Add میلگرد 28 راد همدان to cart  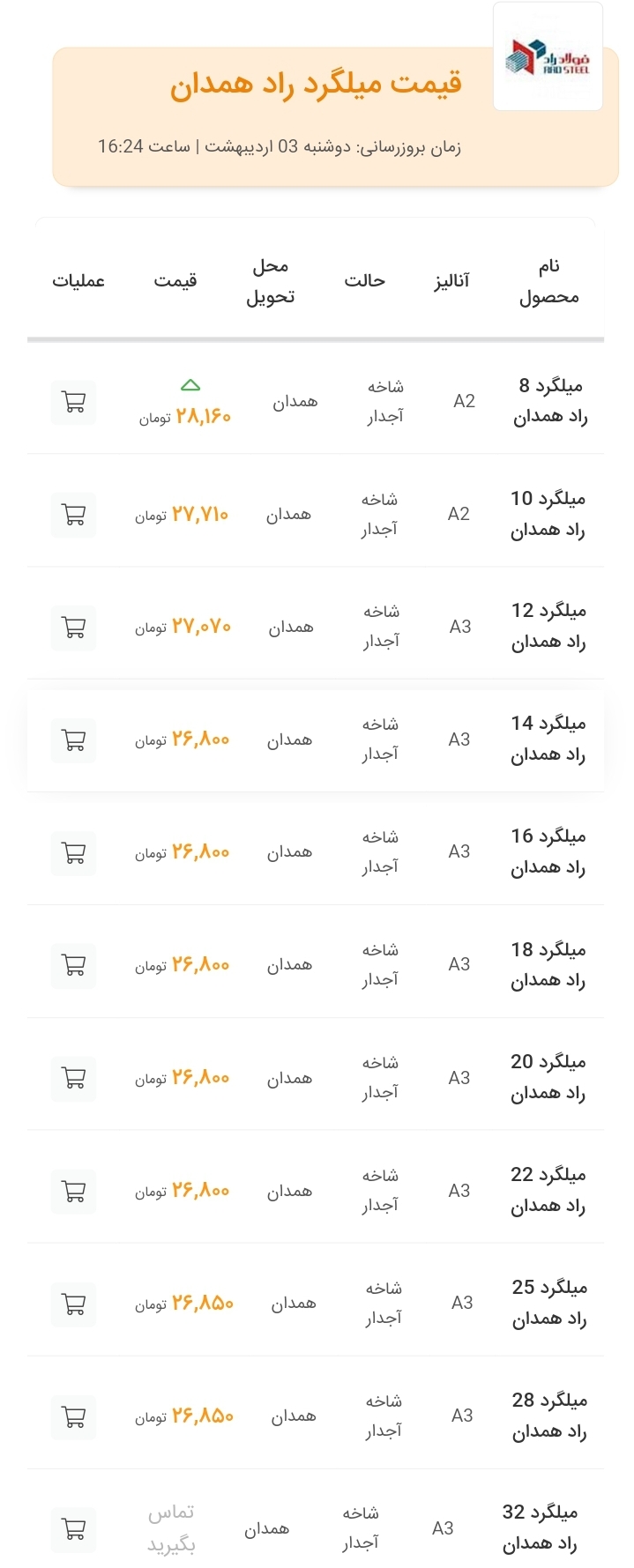click(x=74, y=1416)
